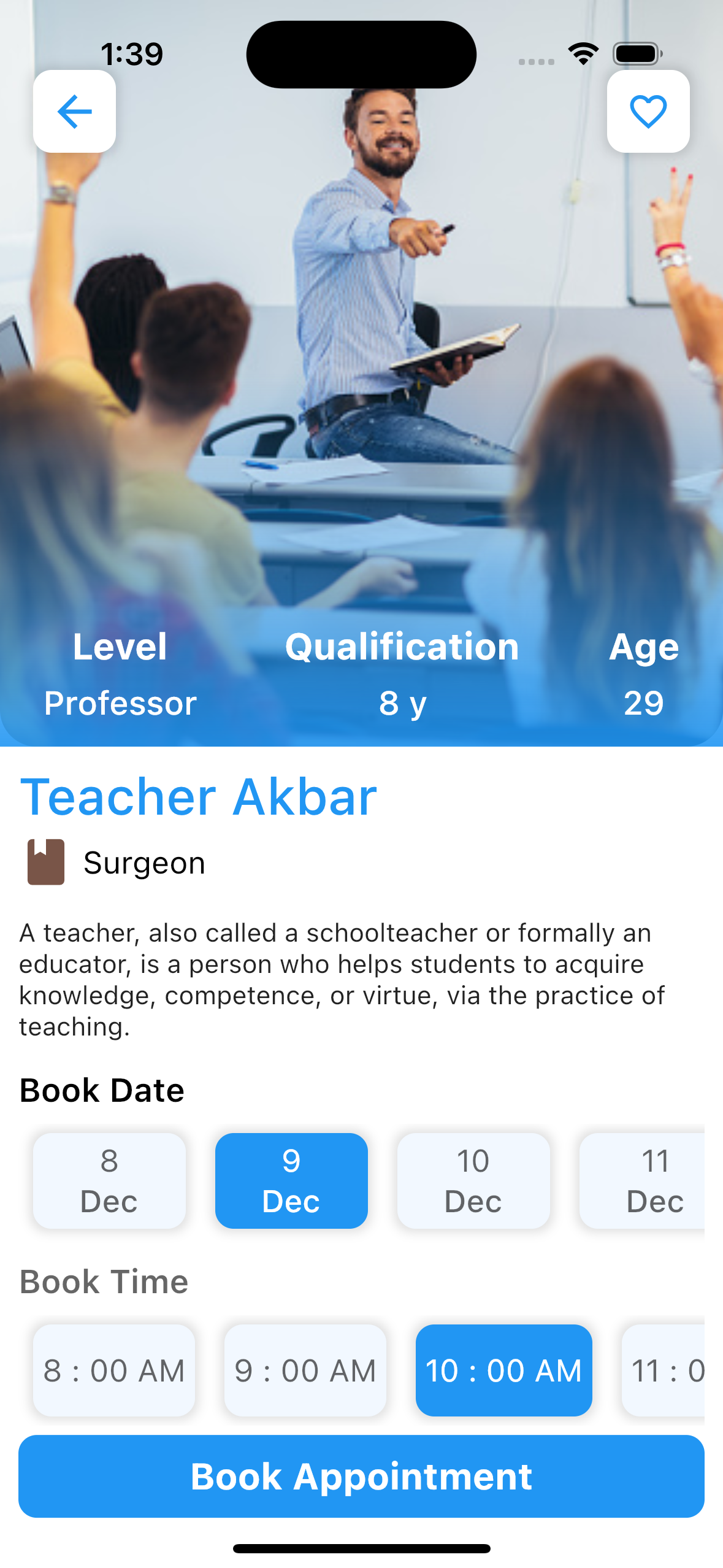
Task: Select 8 Dec as the booking date
Action: pos(109,1180)
